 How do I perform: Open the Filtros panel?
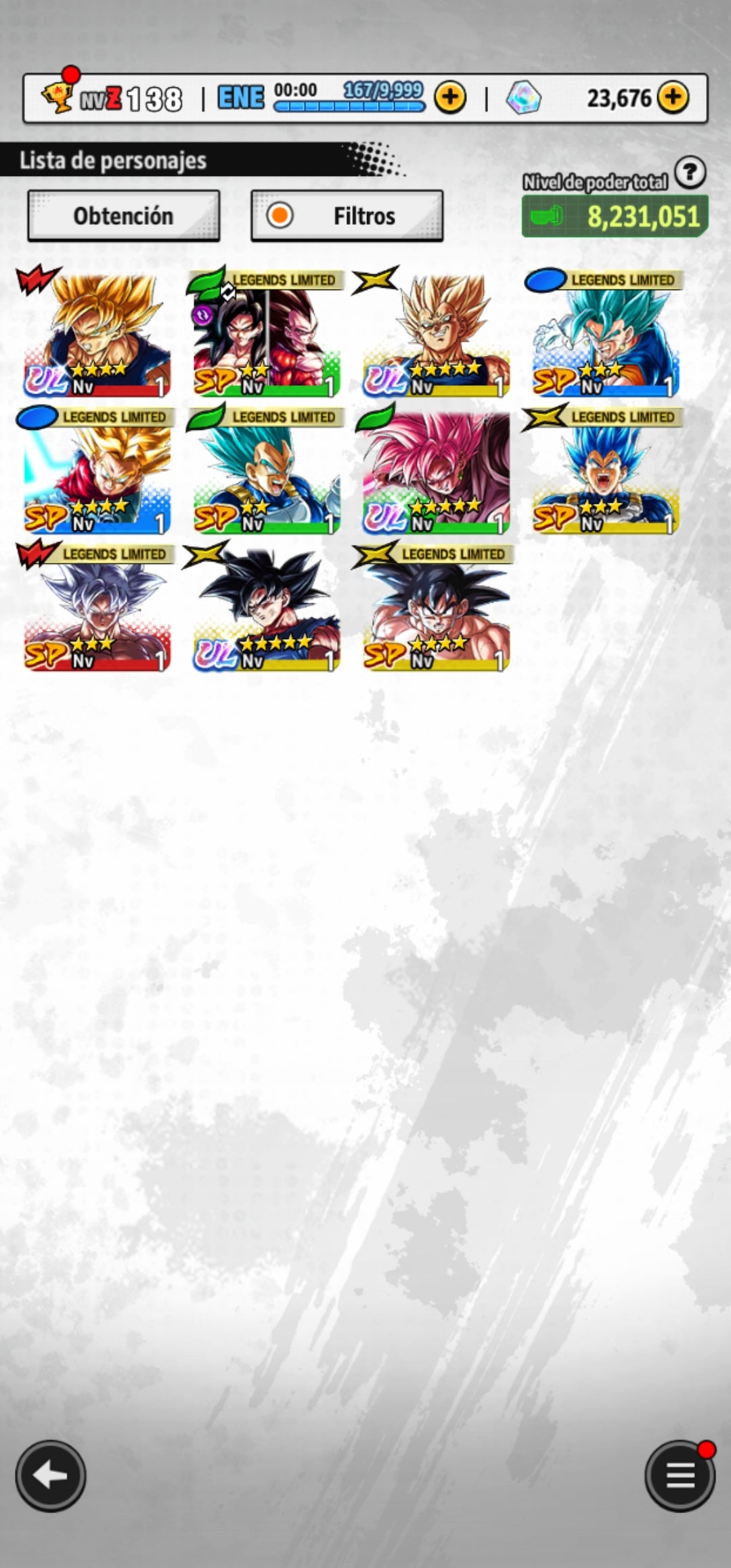(x=347, y=216)
